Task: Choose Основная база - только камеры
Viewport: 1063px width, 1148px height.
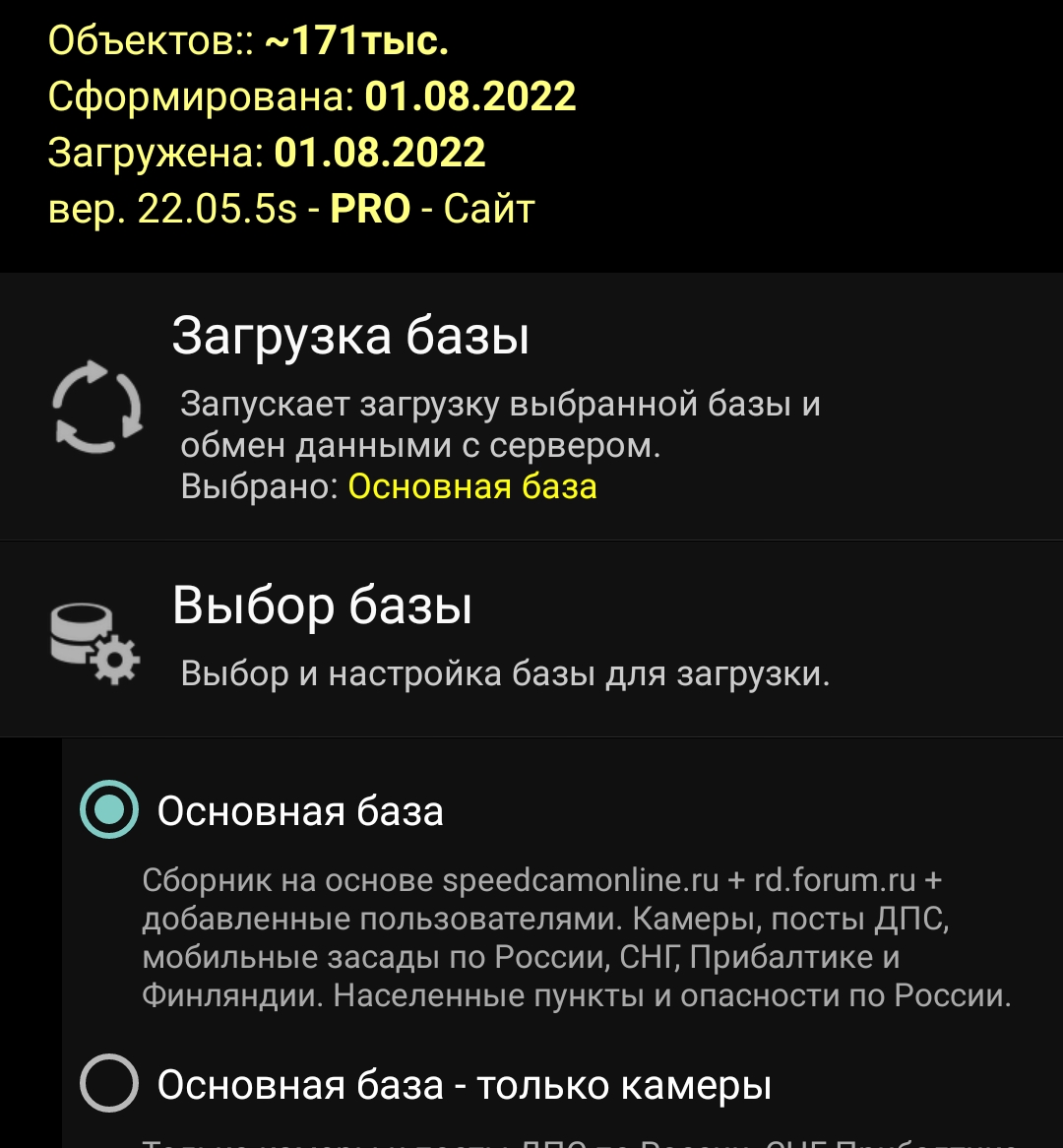Action: tap(109, 1084)
